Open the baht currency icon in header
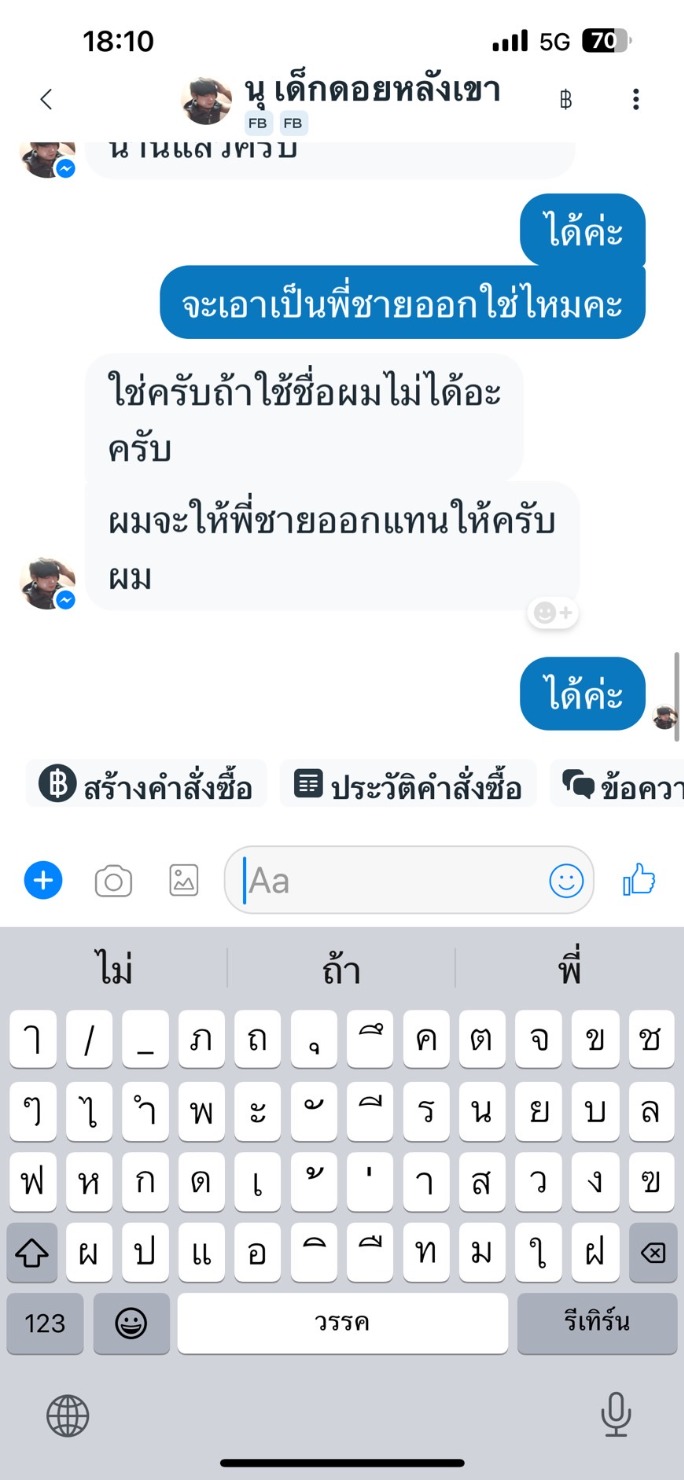 (x=566, y=99)
